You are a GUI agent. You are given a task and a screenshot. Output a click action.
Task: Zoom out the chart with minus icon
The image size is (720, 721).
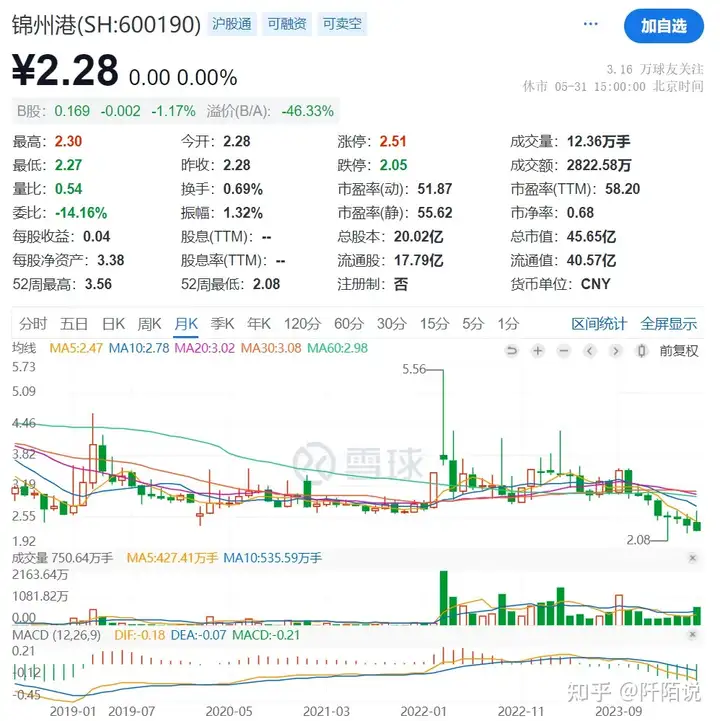564,350
